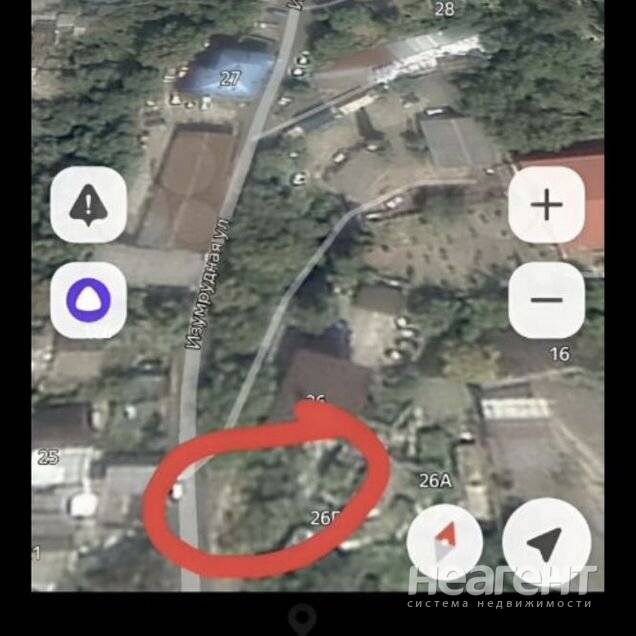Viewport: 636px width, 636px height.
Task: Tap the compass to reset map orientation
Action: pos(444,542)
